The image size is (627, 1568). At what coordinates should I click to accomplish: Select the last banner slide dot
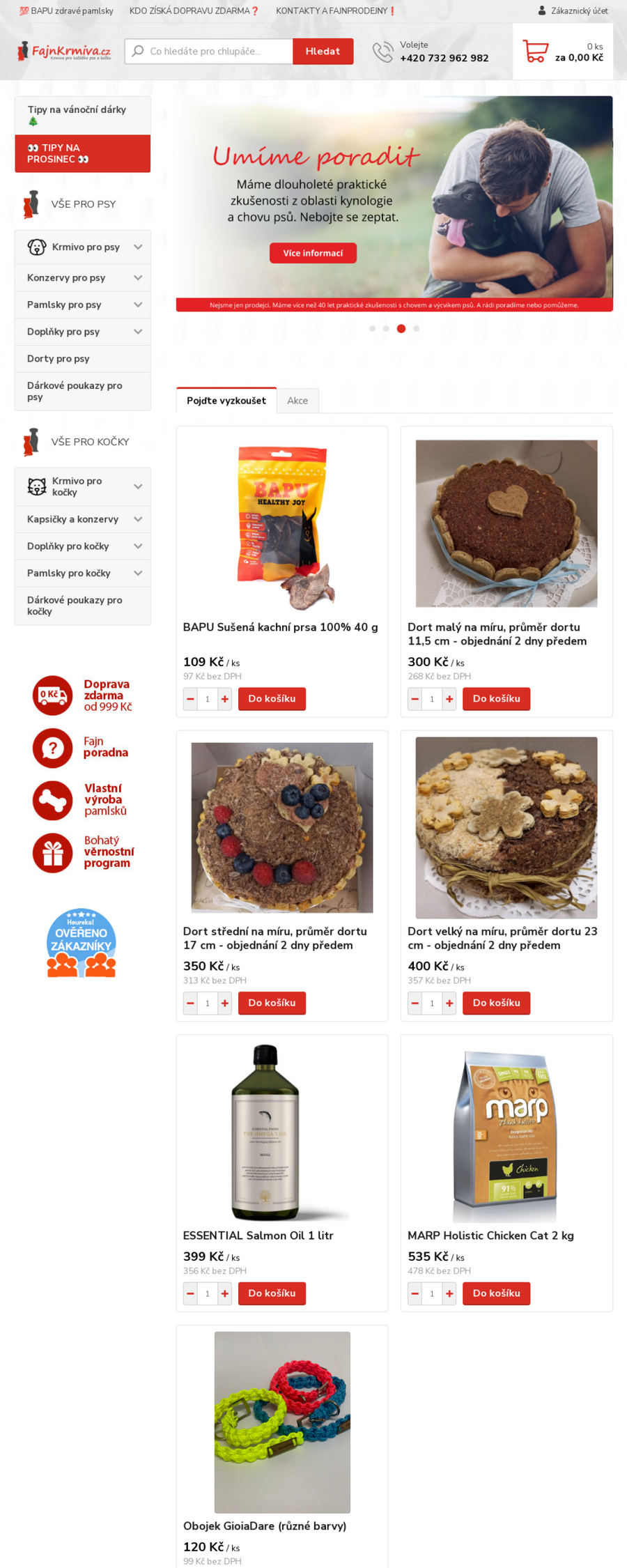pyautogui.click(x=417, y=329)
